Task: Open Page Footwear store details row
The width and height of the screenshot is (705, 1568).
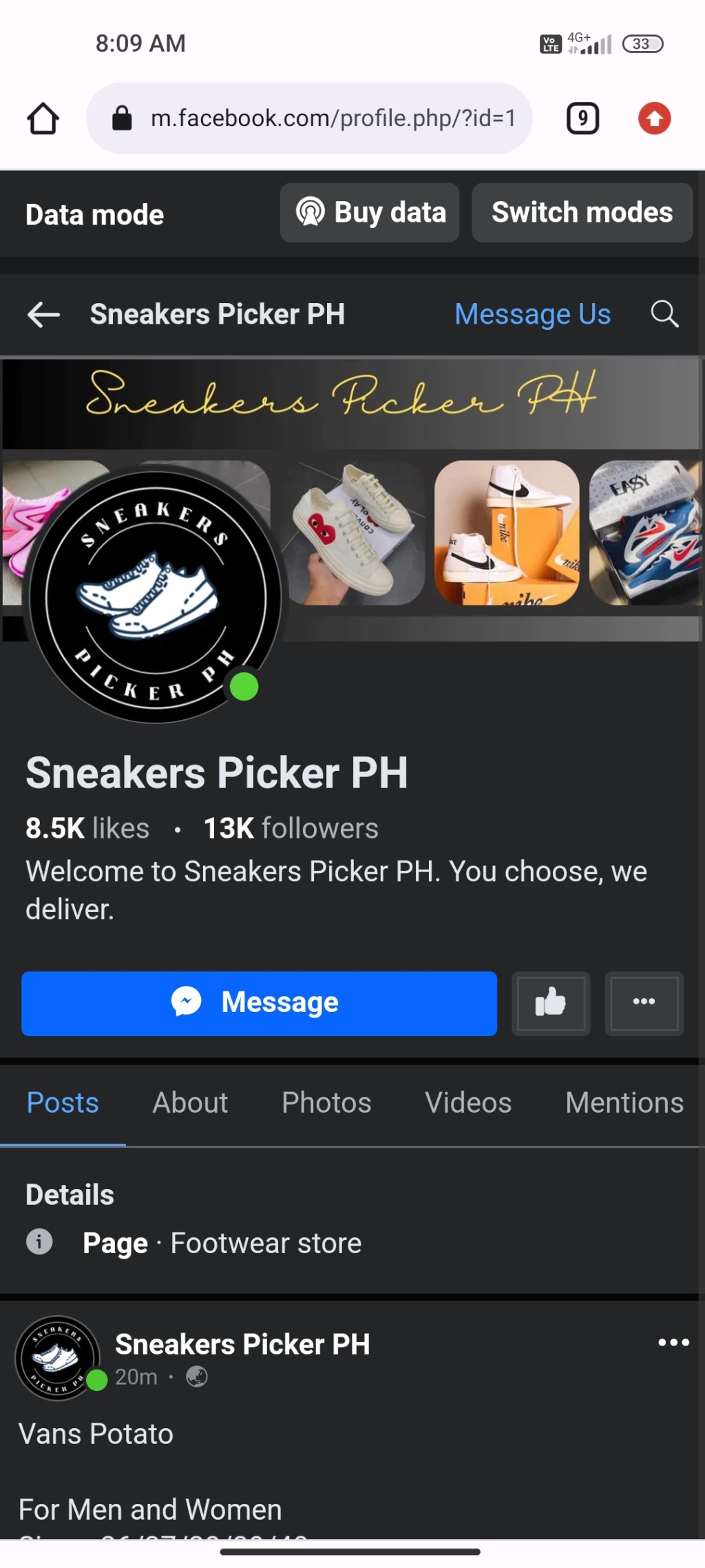Action: (220, 1244)
